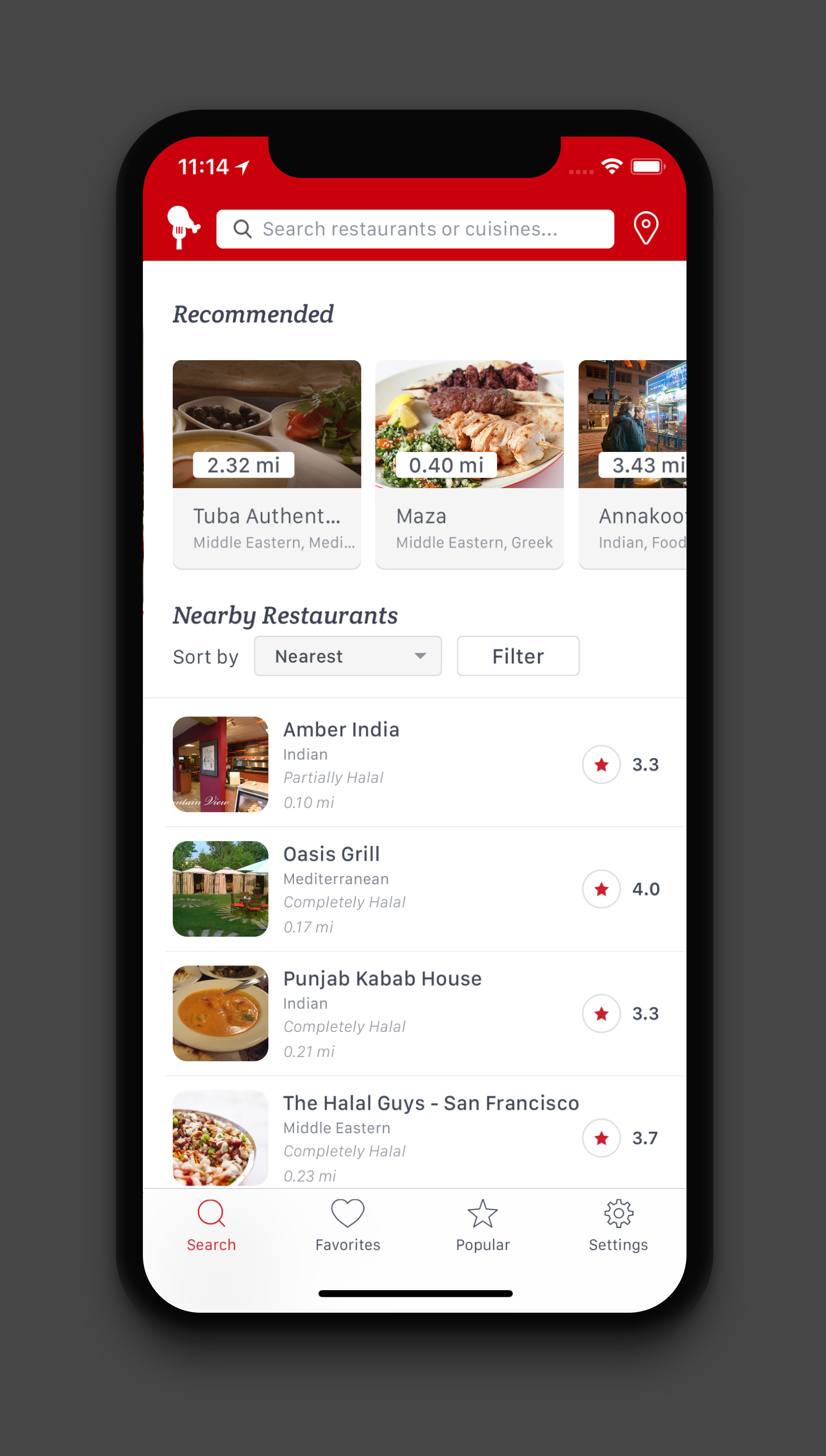Expand the Nearest sort dropdown
The height and width of the screenshot is (1456, 826).
(x=347, y=656)
